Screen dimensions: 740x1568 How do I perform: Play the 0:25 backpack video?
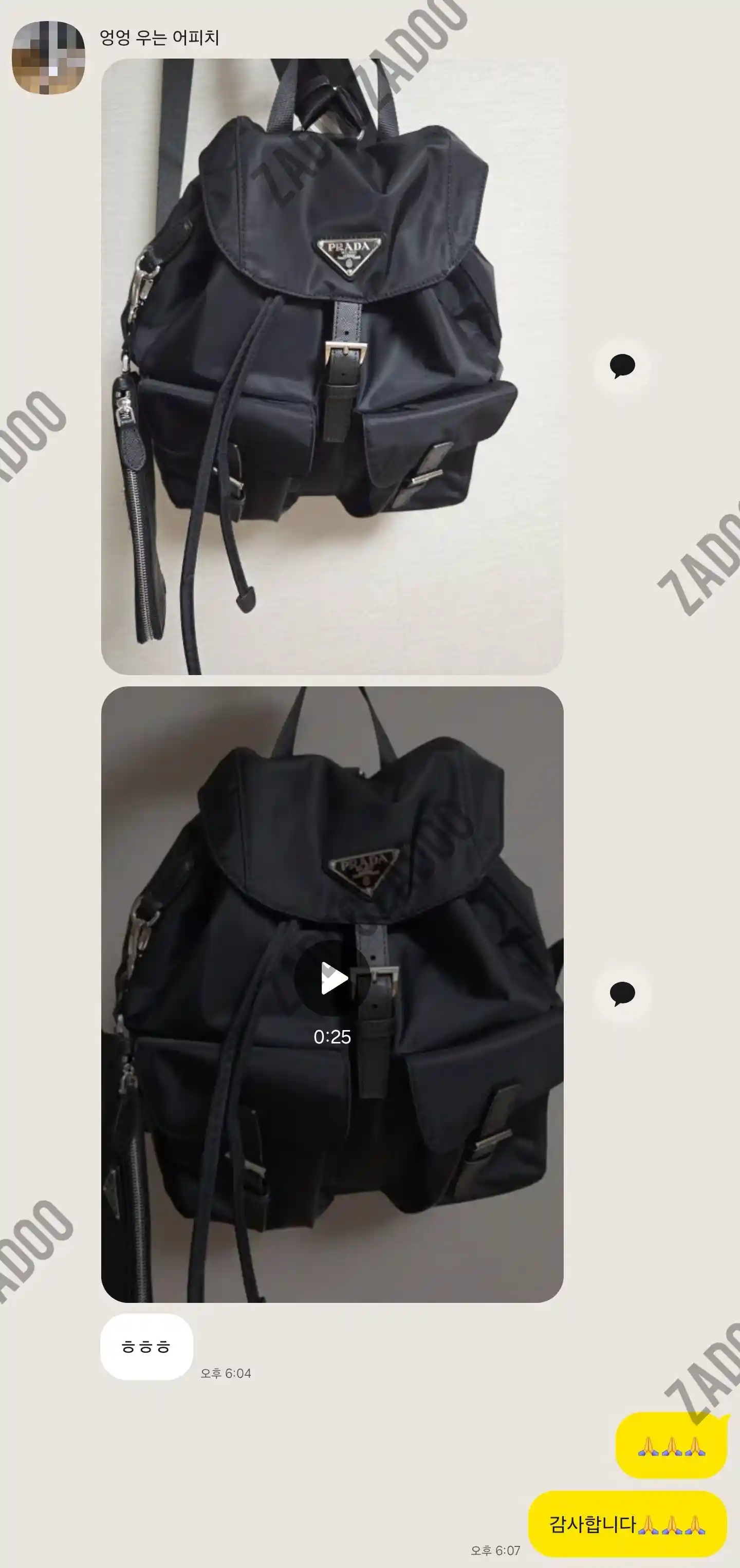(332, 978)
